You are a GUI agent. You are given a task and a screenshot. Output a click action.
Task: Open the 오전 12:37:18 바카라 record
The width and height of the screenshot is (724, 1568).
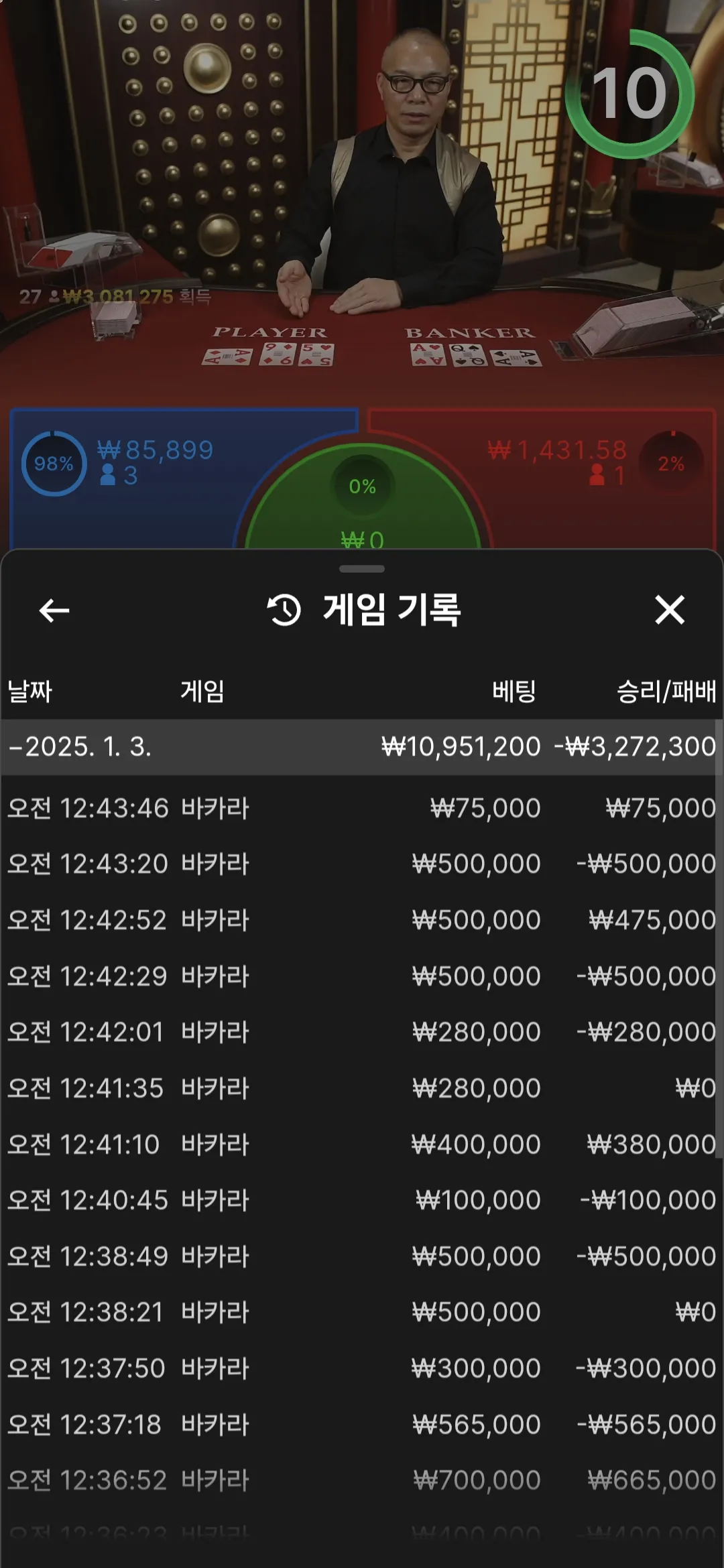pyautogui.click(x=362, y=1424)
